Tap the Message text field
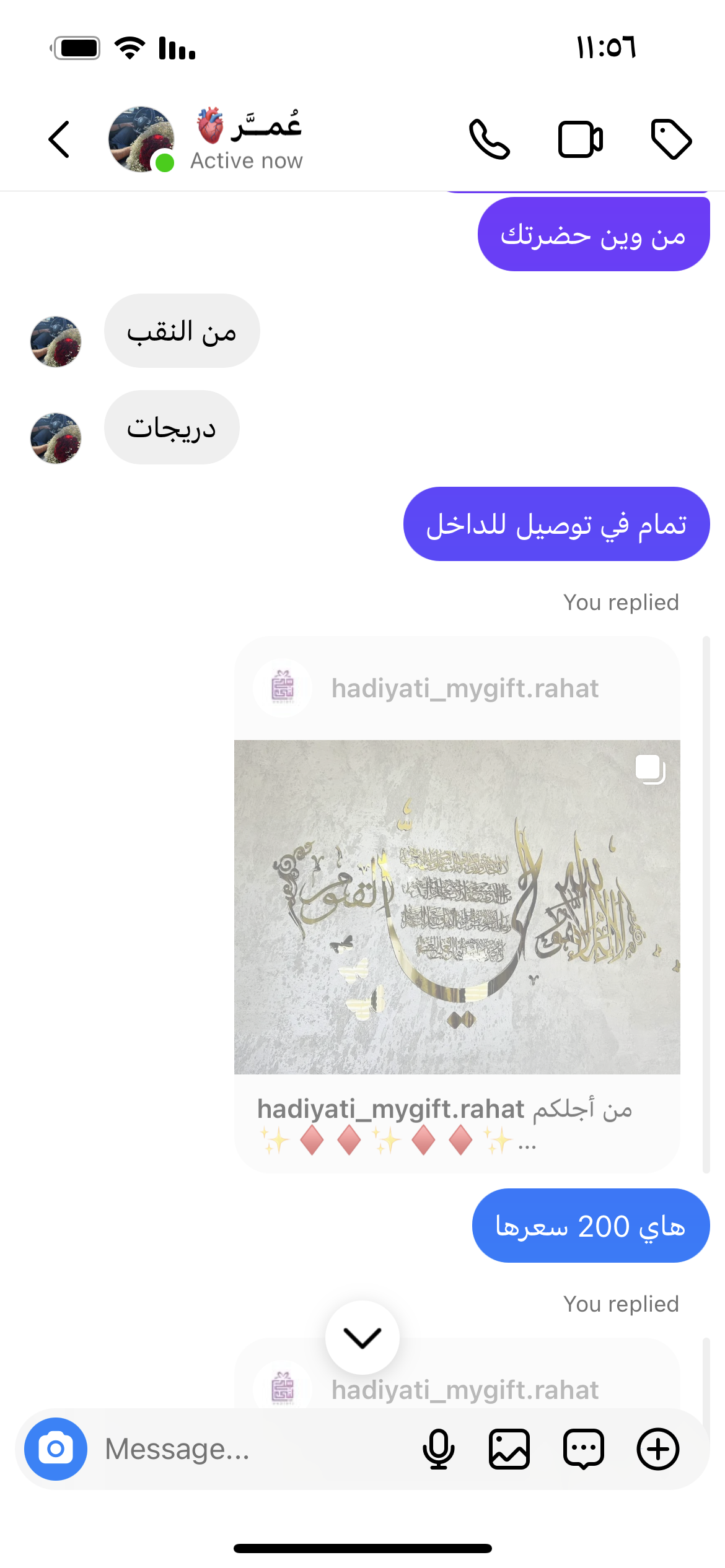The height and width of the screenshot is (1568, 725). point(248,1449)
